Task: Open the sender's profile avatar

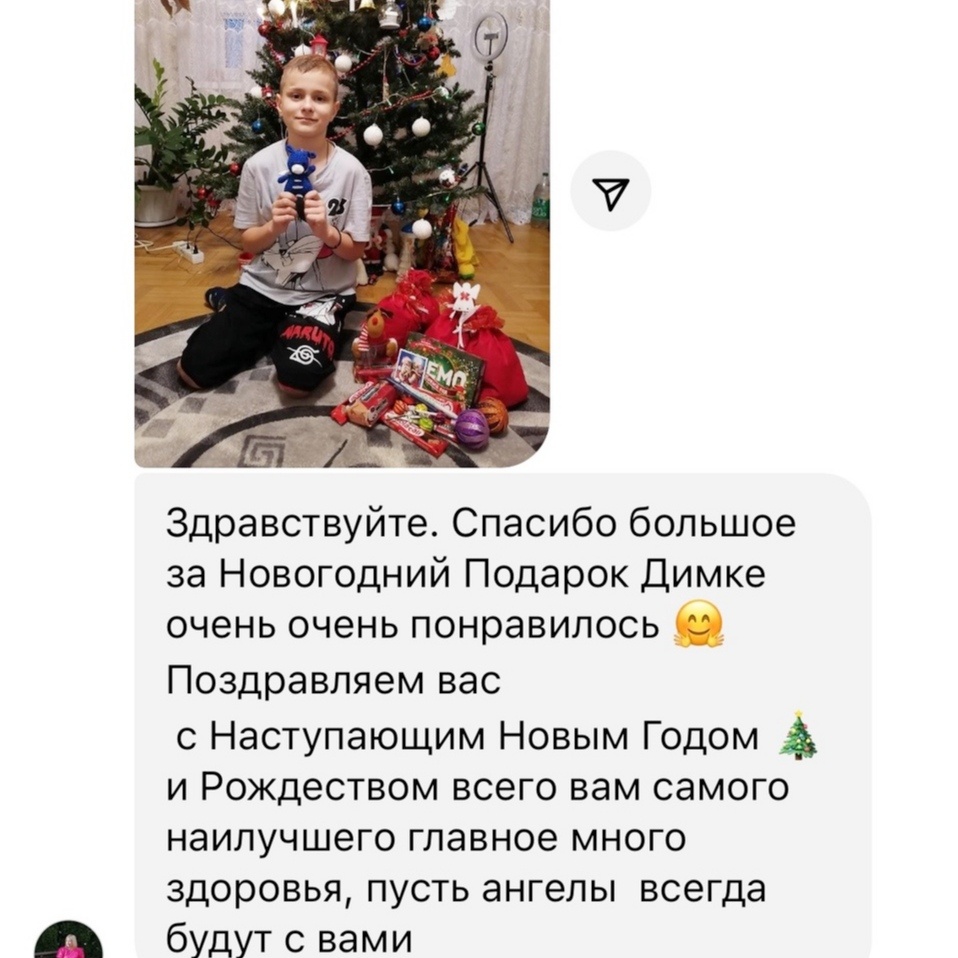Action: pyautogui.click(x=69, y=940)
